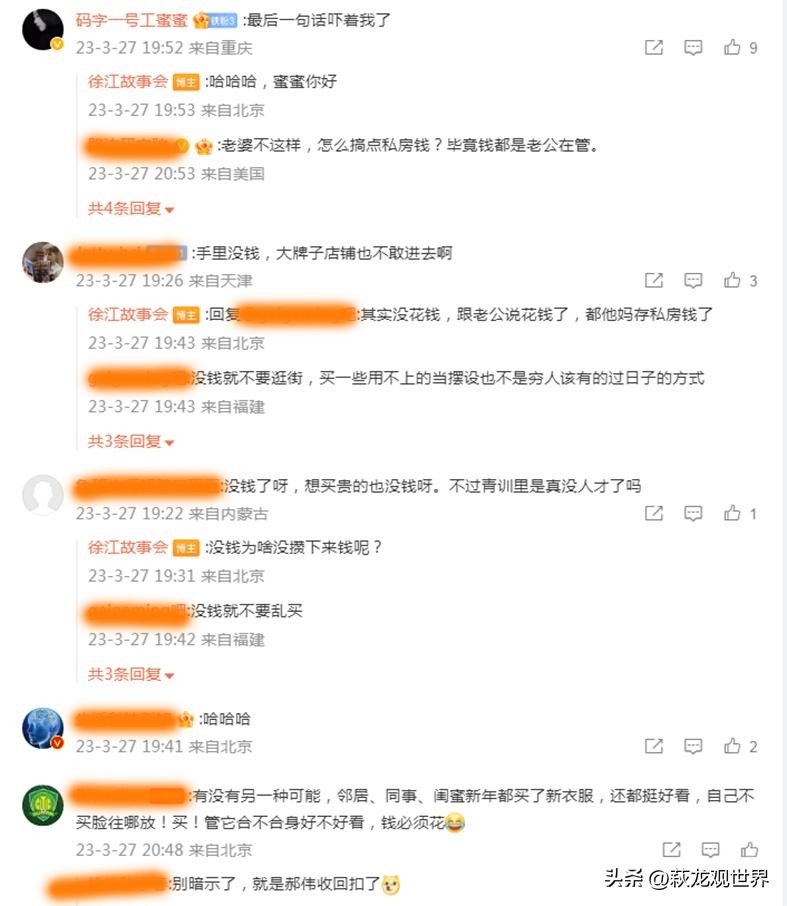
Task: Share the comment by 码字一号工蜜蜜
Action: (654, 47)
